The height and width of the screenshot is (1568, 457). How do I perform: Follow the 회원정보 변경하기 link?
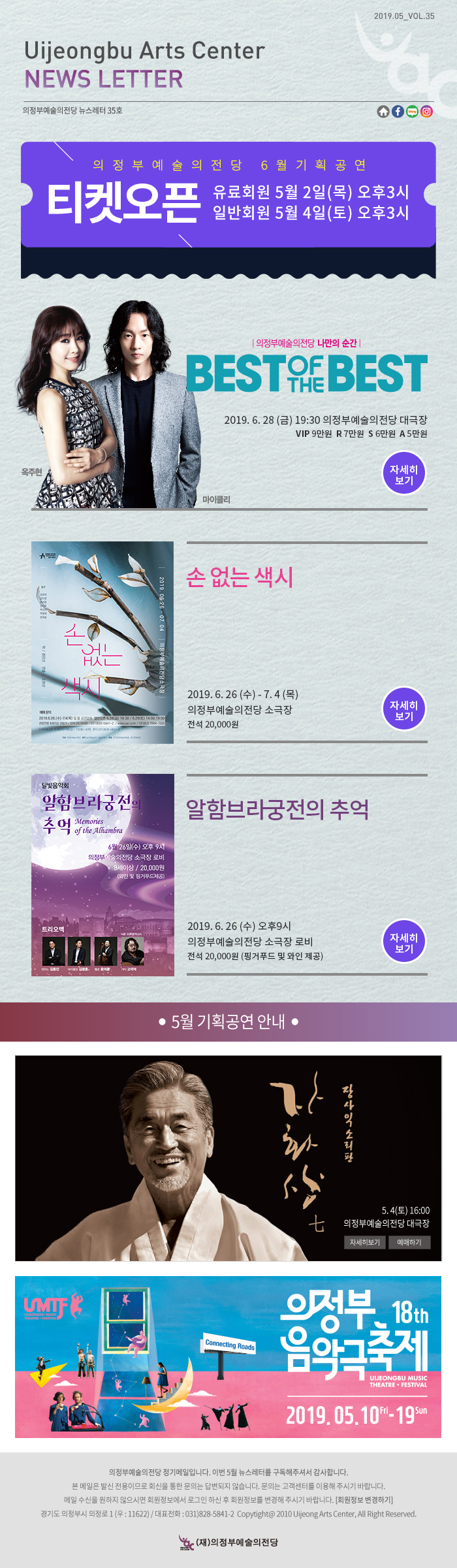point(364,1500)
